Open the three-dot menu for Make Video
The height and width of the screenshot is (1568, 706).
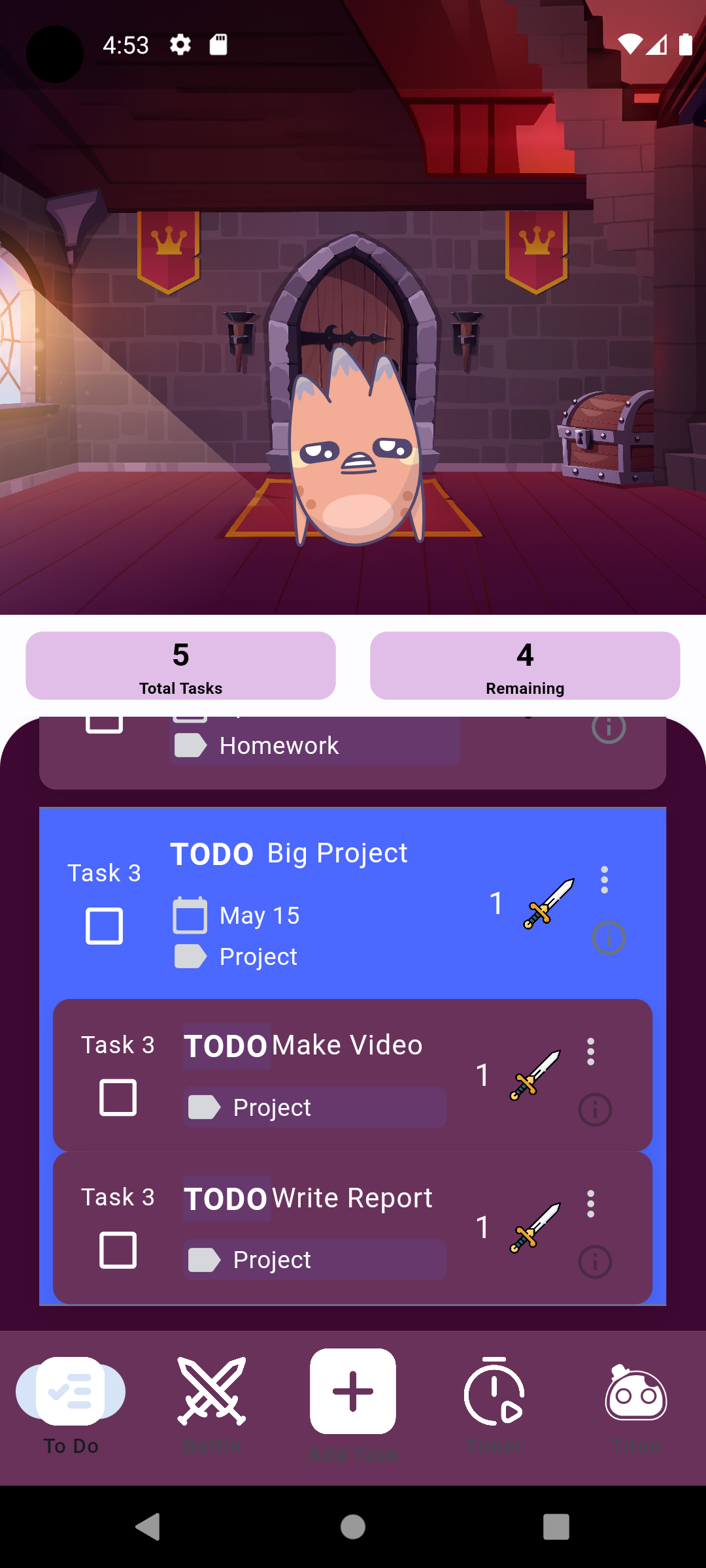(x=591, y=1052)
